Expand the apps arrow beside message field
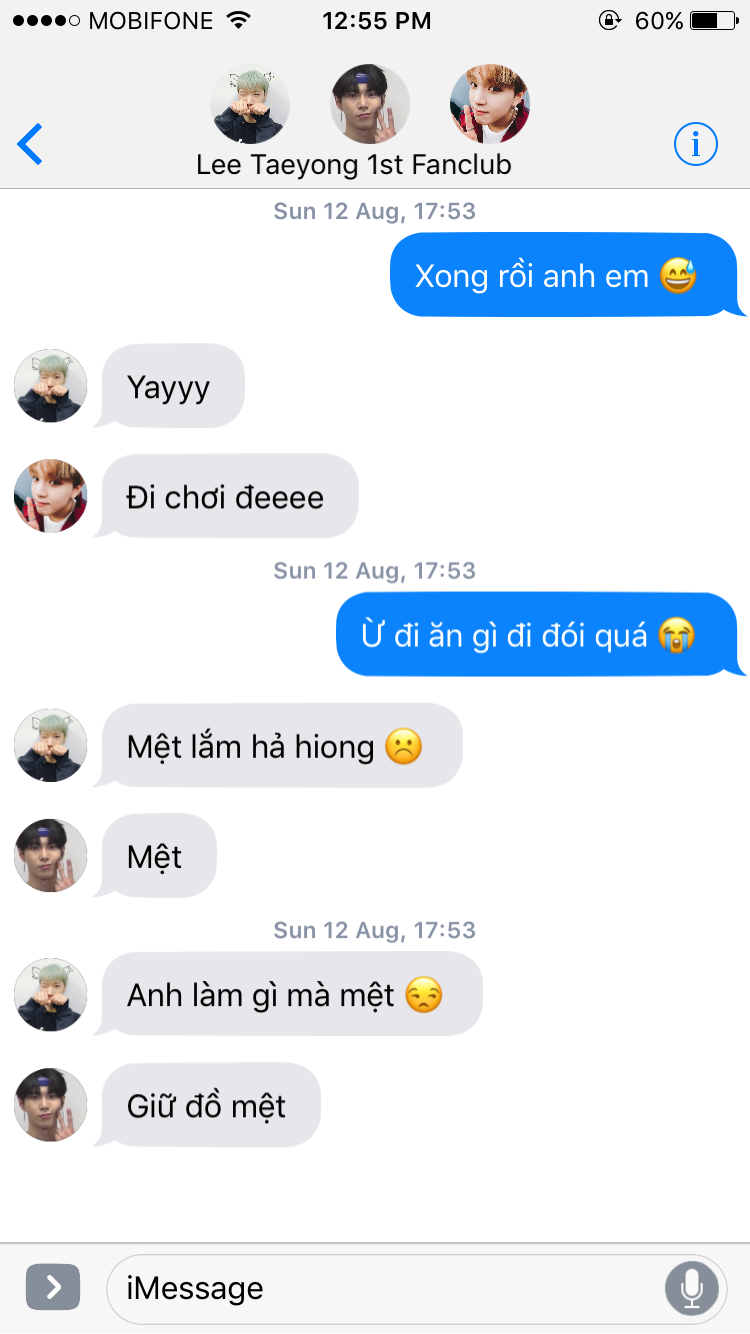Viewport: 750px width, 1334px height. click(52, 1288)
